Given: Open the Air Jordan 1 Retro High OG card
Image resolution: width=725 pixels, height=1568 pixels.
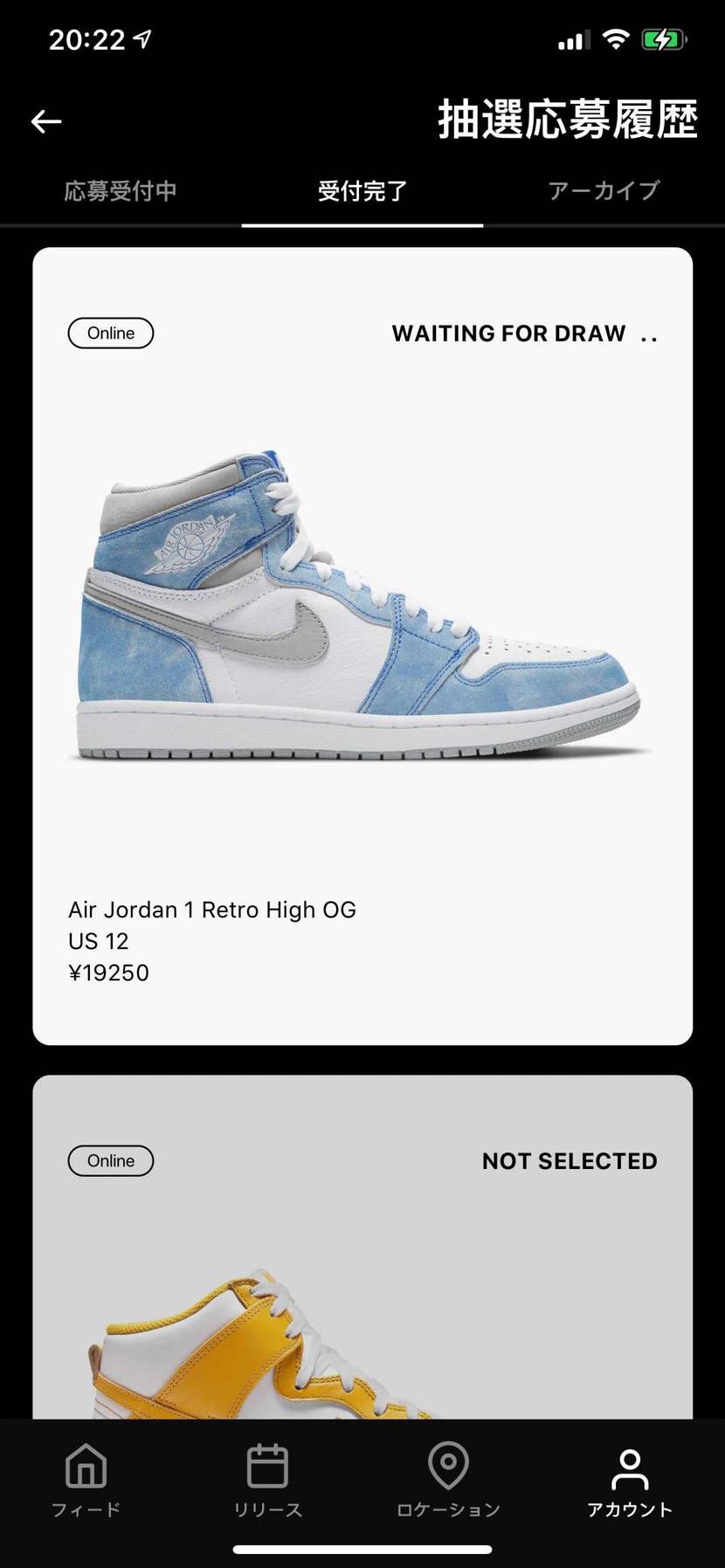Looking at the screenshot, I should pos(362,646).
